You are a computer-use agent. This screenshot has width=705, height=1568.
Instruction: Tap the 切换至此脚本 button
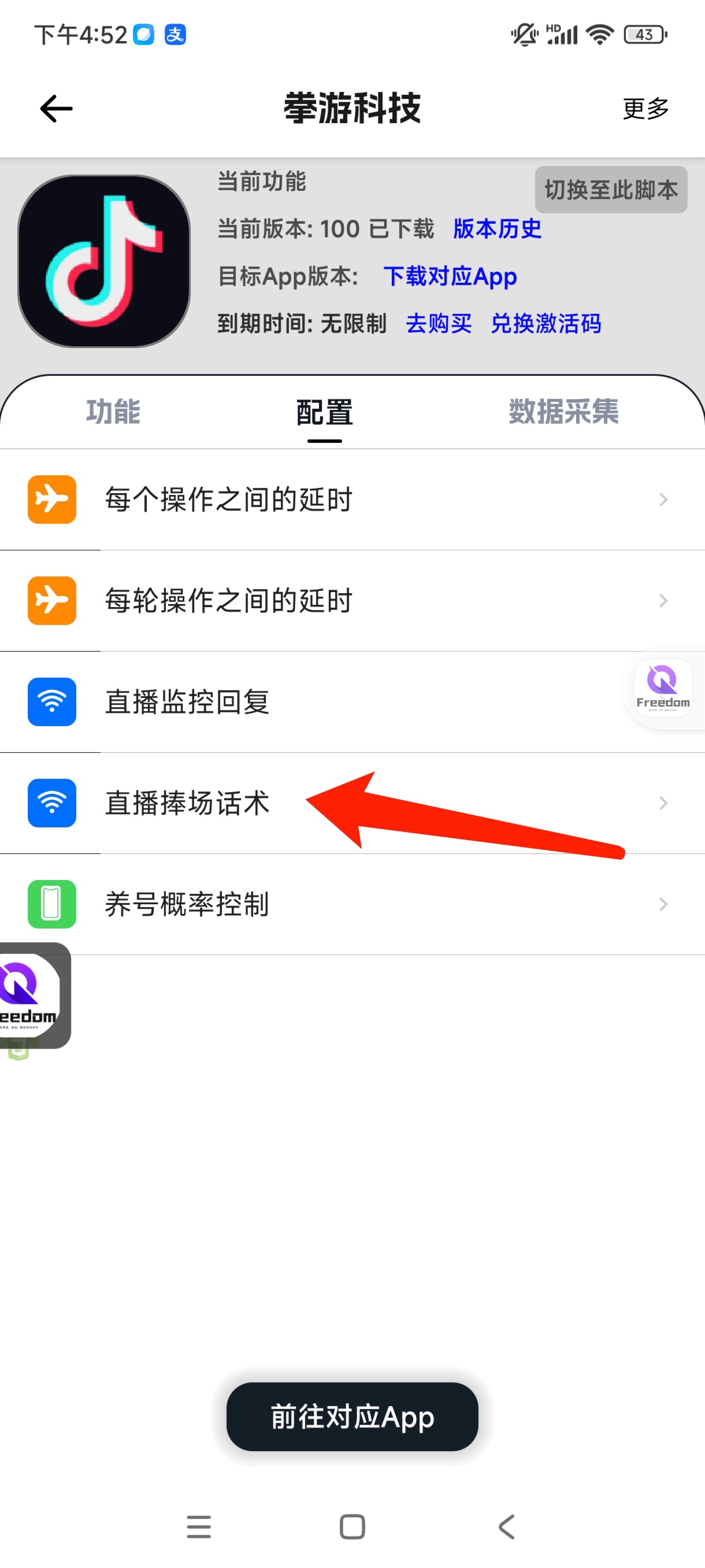coord(610,190)
